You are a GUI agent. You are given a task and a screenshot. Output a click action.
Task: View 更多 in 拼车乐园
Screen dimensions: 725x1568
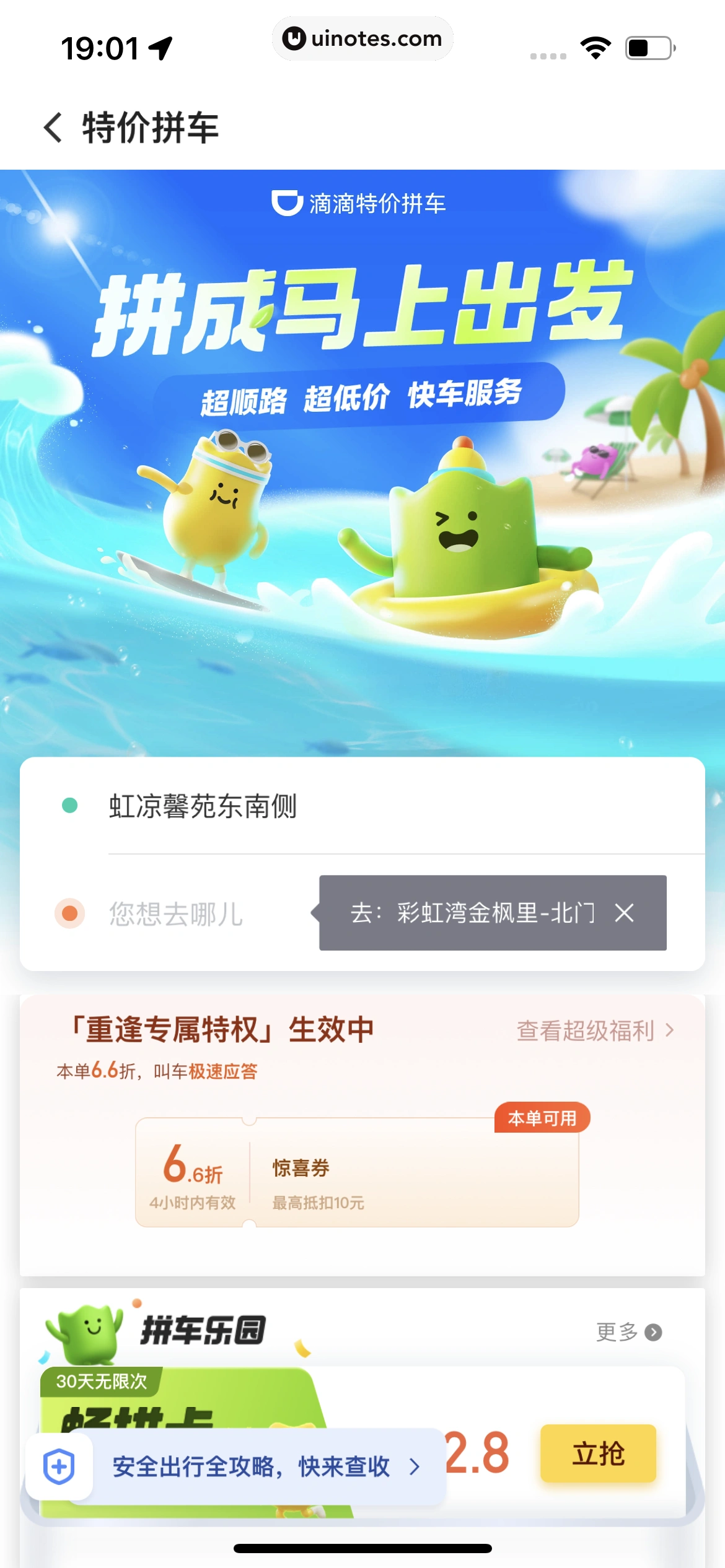point(628,1332)
